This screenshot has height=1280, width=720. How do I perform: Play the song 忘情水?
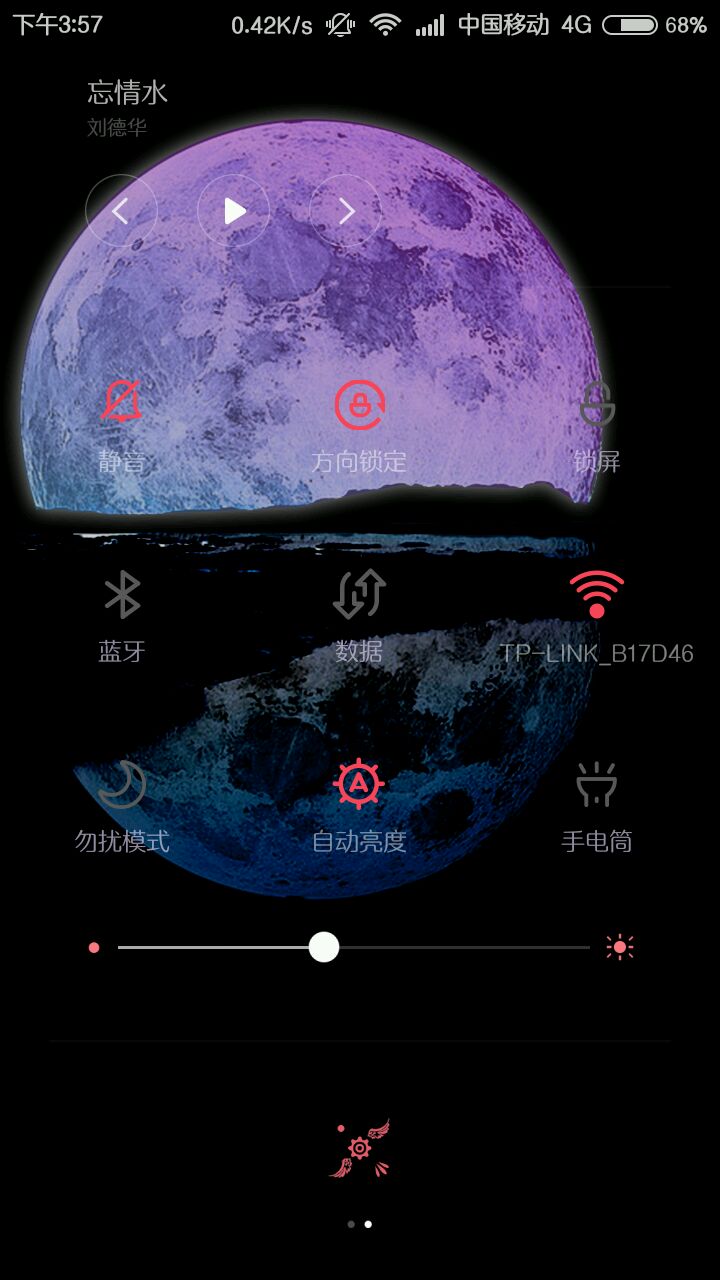click(234, 211)
